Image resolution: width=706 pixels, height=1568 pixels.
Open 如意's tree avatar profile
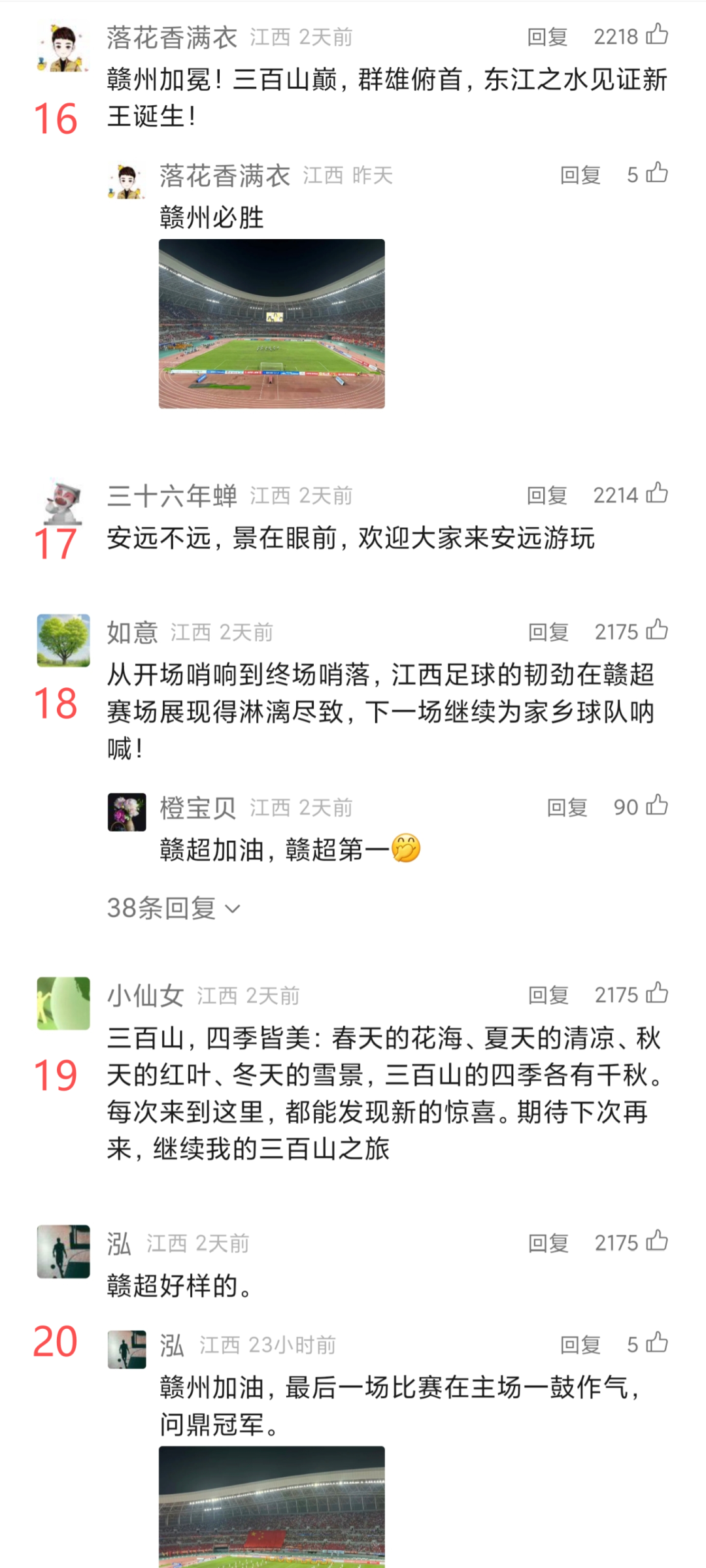point(63,640)
